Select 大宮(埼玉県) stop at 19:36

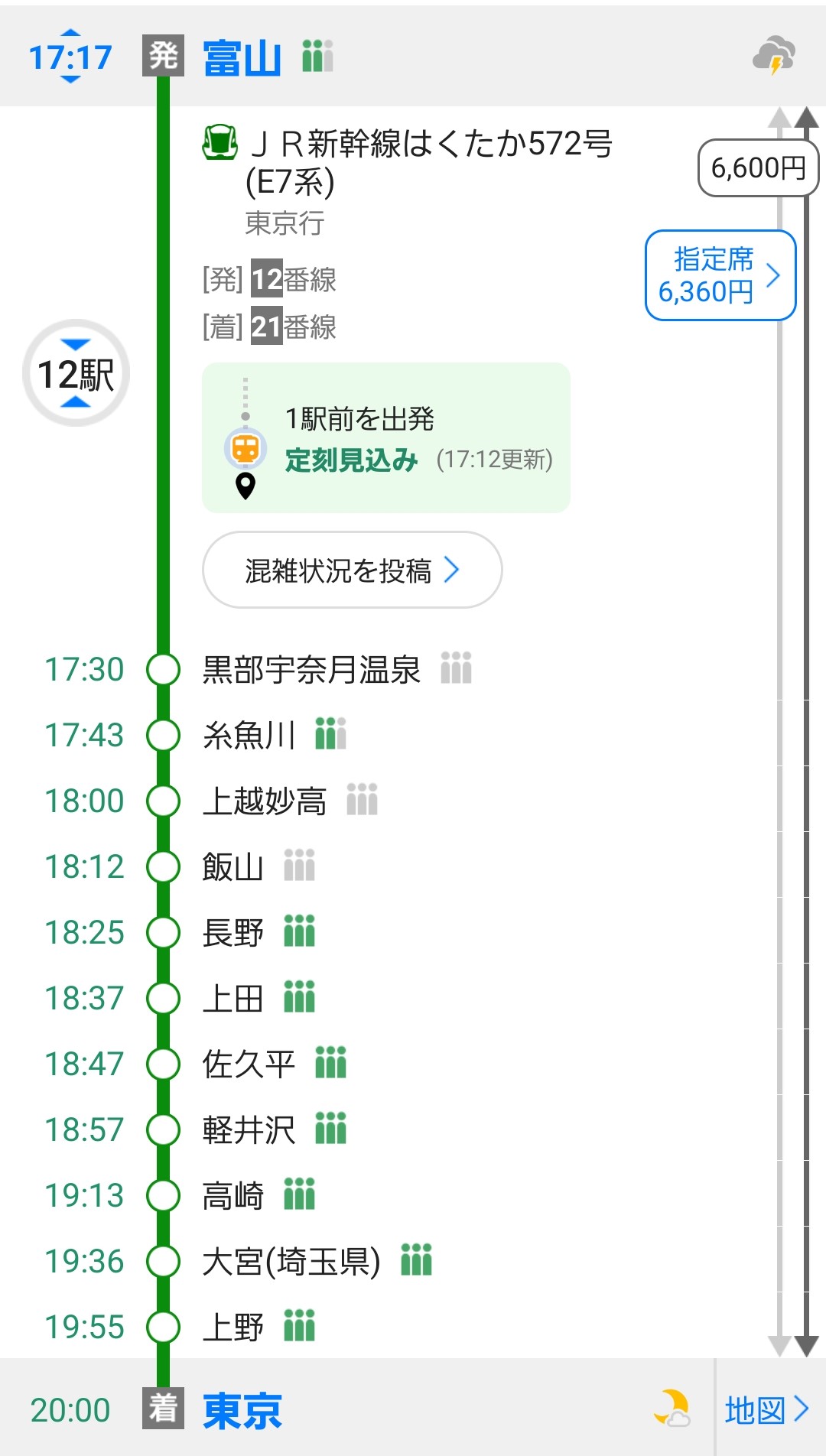coord(291,1262)
